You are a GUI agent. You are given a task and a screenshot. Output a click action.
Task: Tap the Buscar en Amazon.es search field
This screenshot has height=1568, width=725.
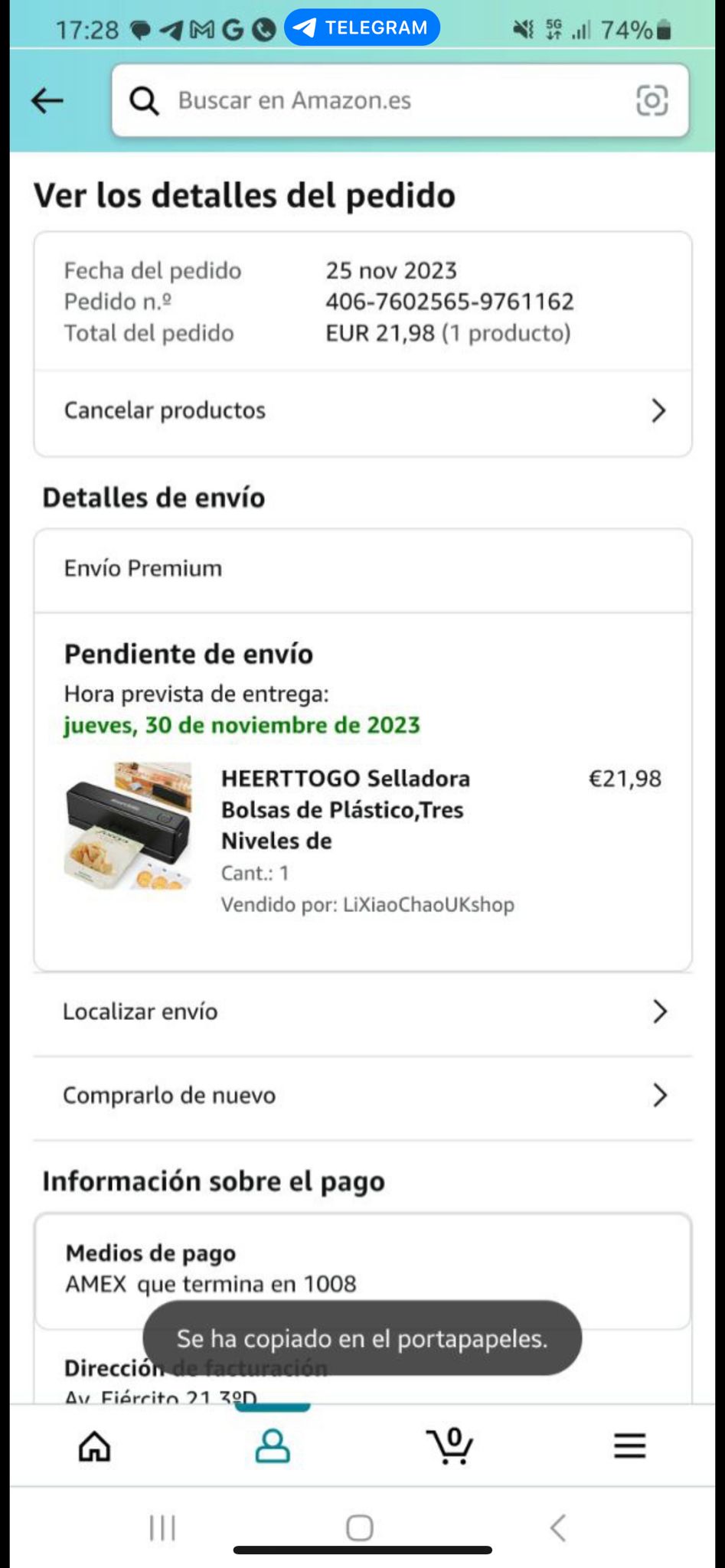[383, 100]
